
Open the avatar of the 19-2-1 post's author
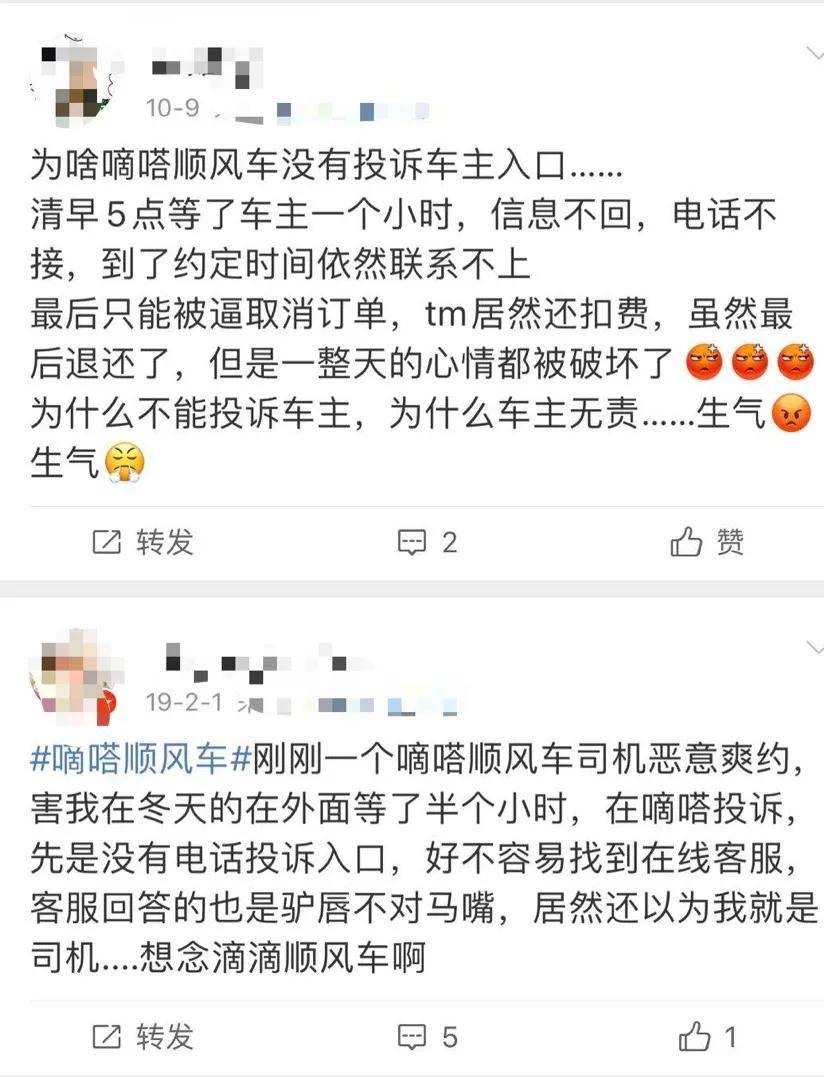click(x=70, y=670)
